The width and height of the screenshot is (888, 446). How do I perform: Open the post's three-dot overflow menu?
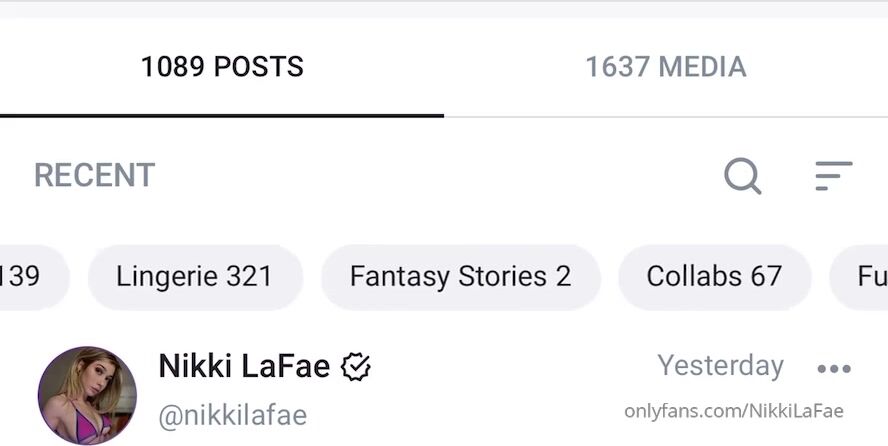pos(833,369)
